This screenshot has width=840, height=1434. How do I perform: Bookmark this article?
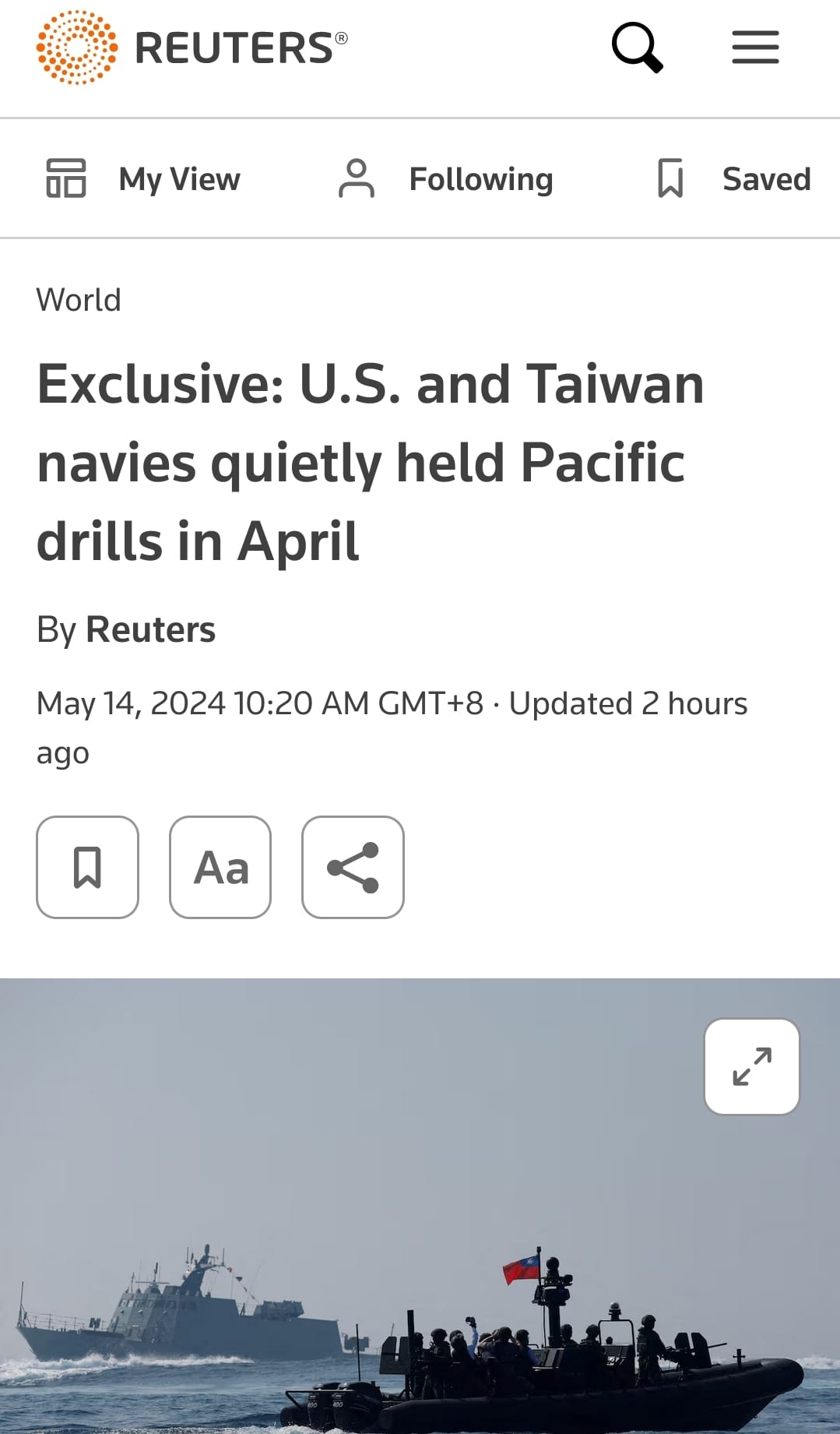(x=87, y=867)
